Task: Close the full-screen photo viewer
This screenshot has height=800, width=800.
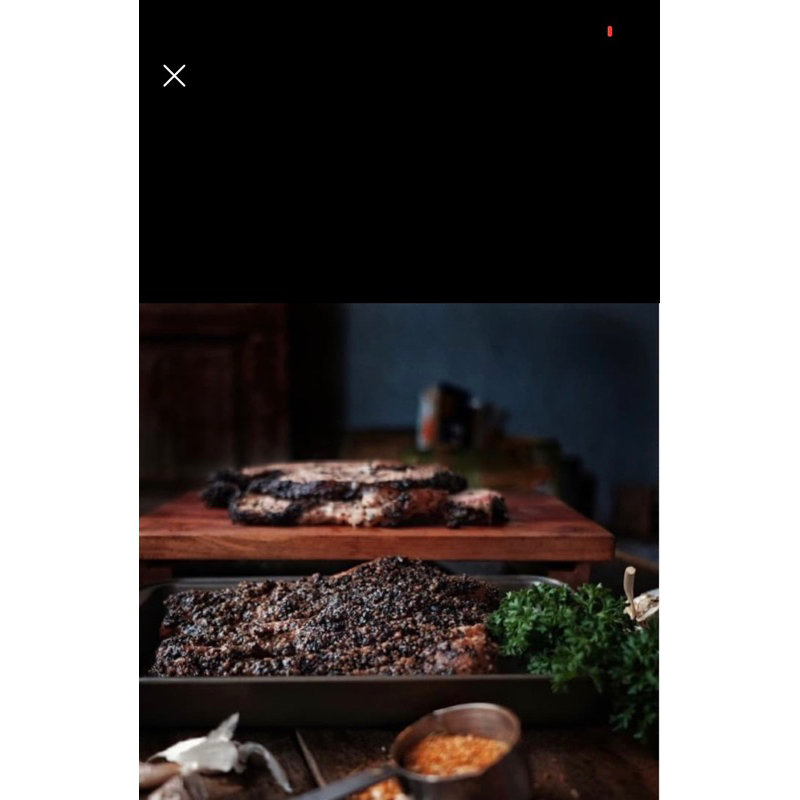Action: coord(174,76)
